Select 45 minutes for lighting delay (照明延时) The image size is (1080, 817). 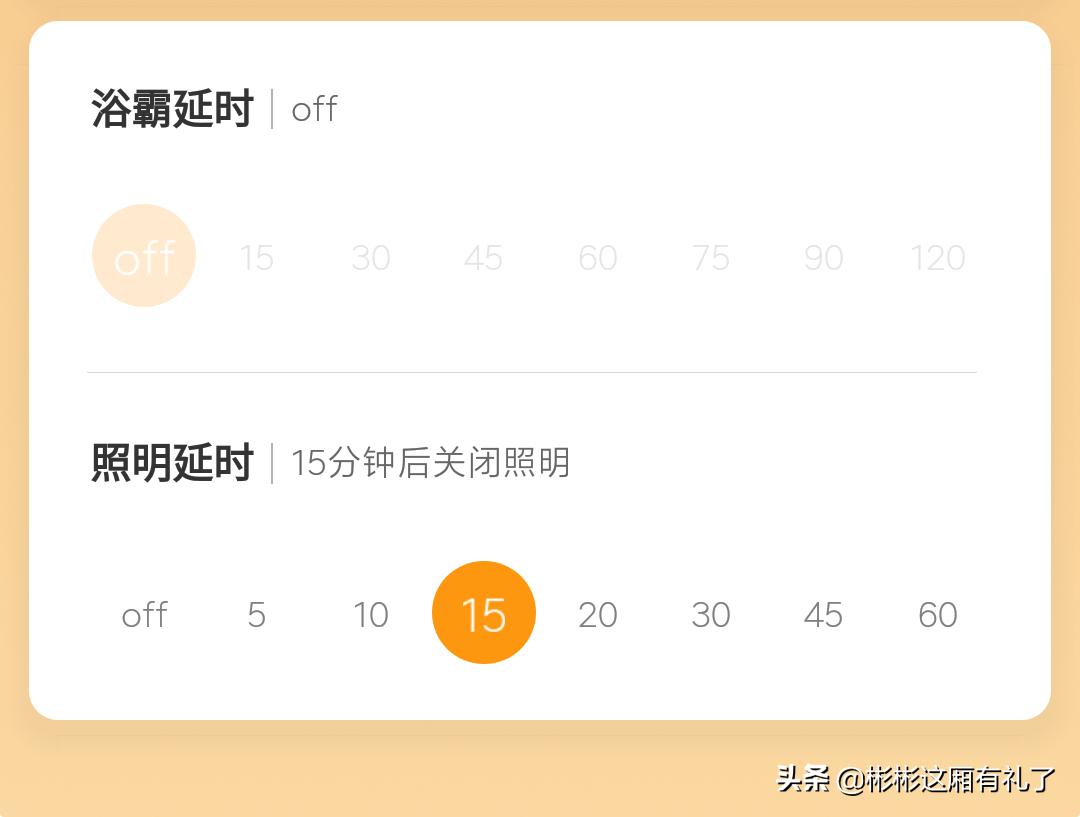coord(824,614)
